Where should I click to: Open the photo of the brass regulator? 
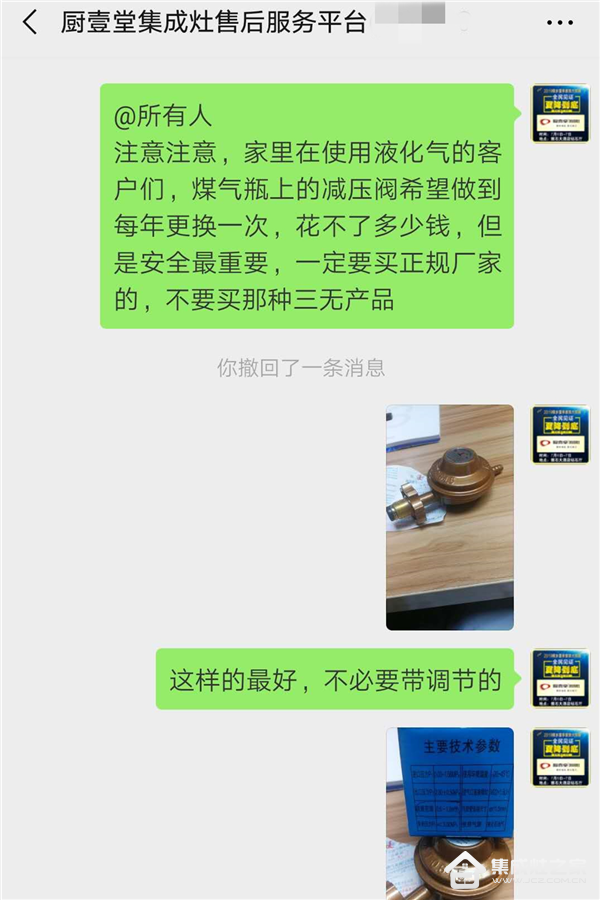[x=449, y=517]
